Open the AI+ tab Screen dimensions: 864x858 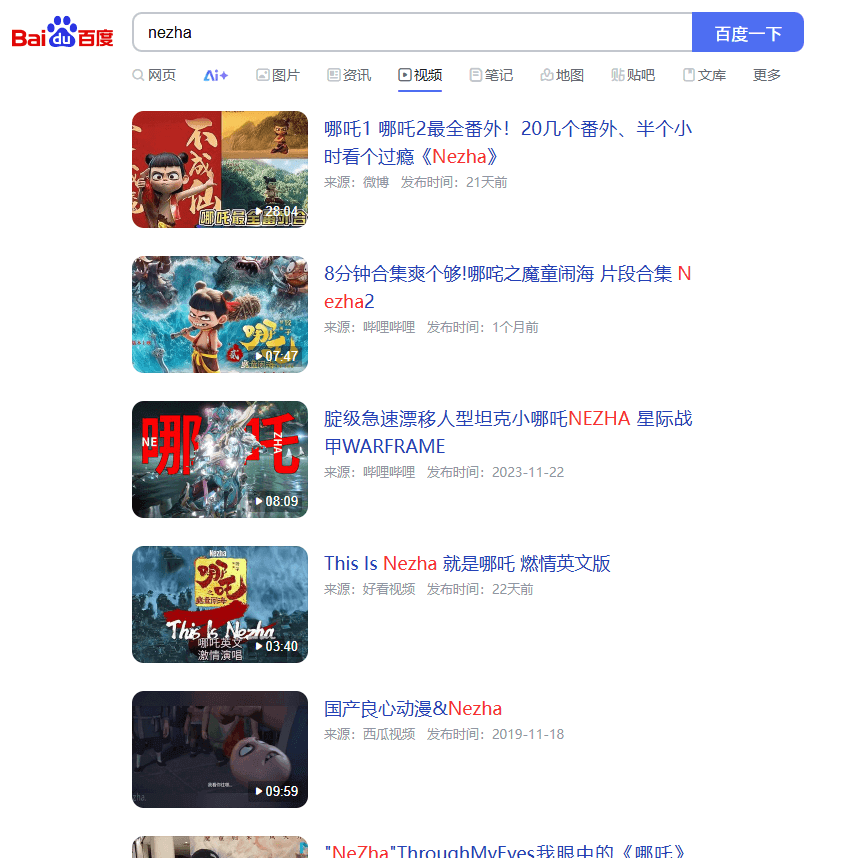pos(216,75)
